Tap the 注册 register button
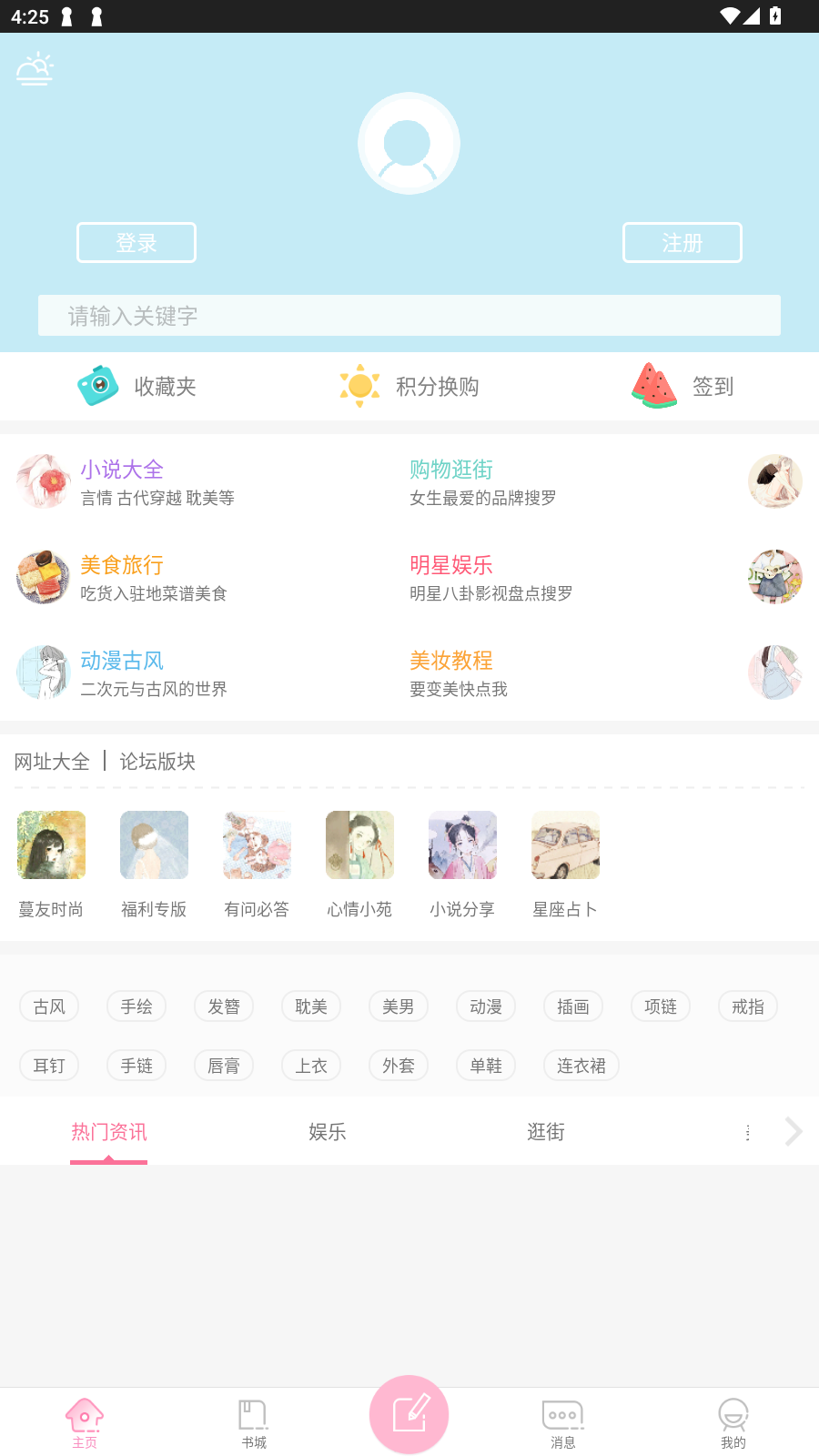The height and width of the screenshot is (1456, 819). pos(682,243)
